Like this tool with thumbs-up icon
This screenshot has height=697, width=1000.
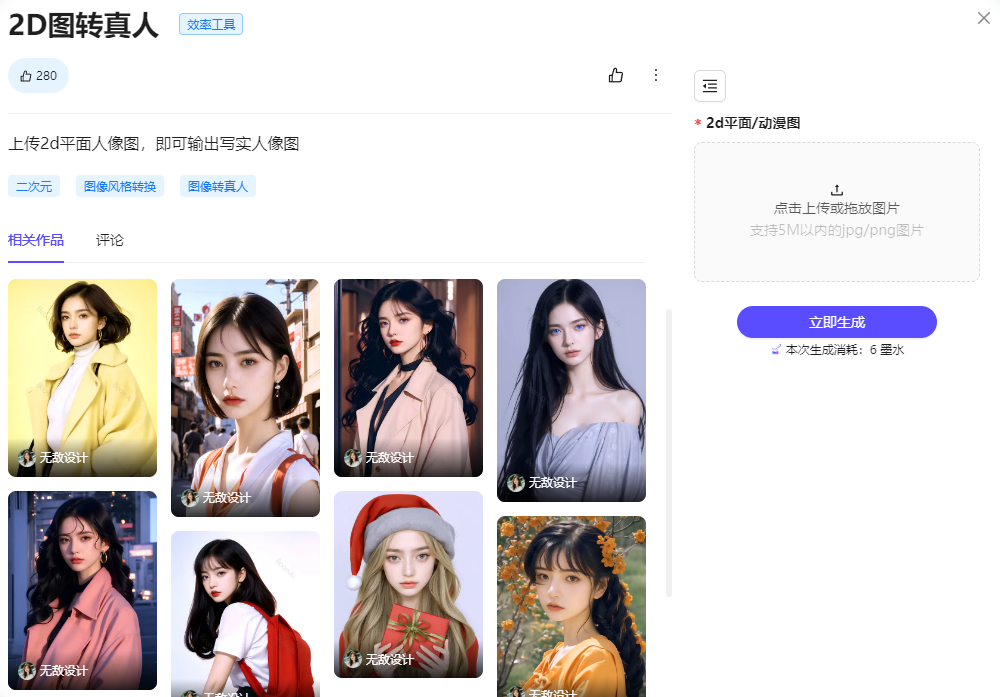click(616, 75)
